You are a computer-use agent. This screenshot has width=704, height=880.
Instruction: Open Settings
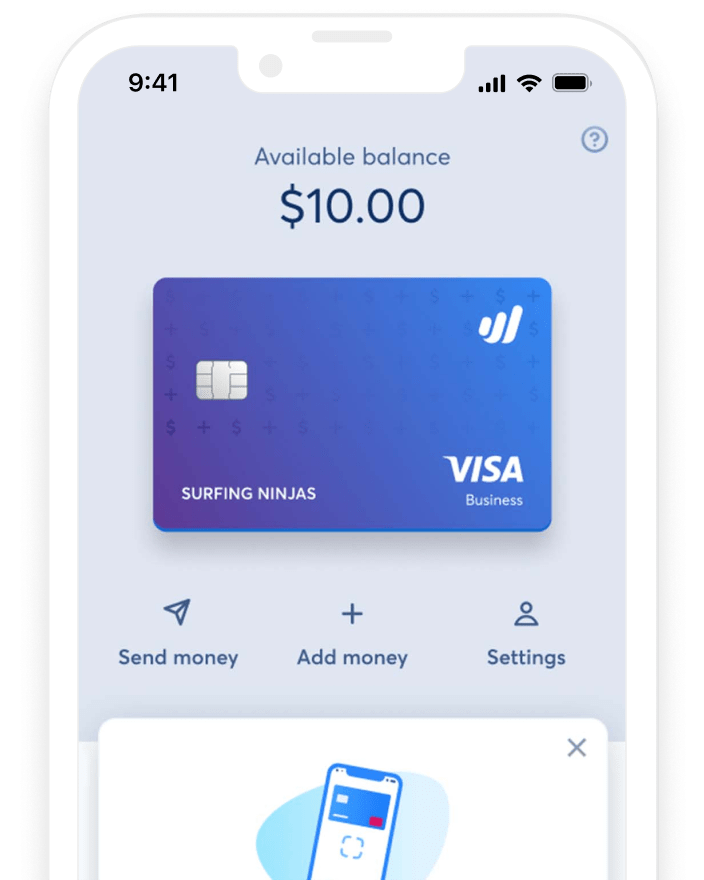526,633
